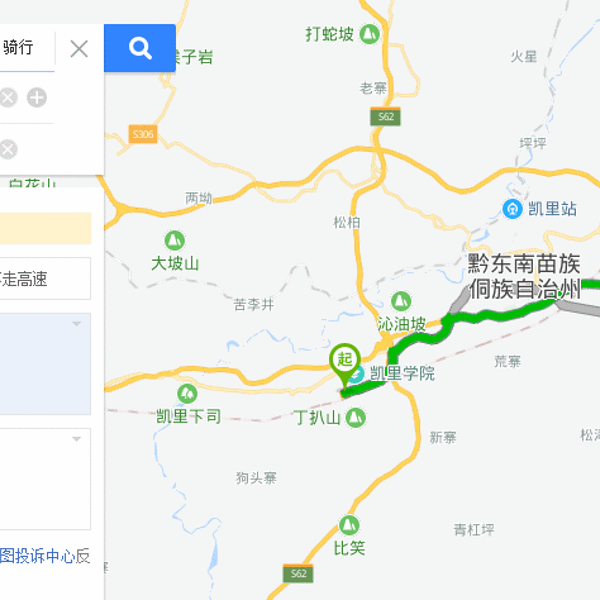Select the 凯里站 station on the map

pos(512,209)
